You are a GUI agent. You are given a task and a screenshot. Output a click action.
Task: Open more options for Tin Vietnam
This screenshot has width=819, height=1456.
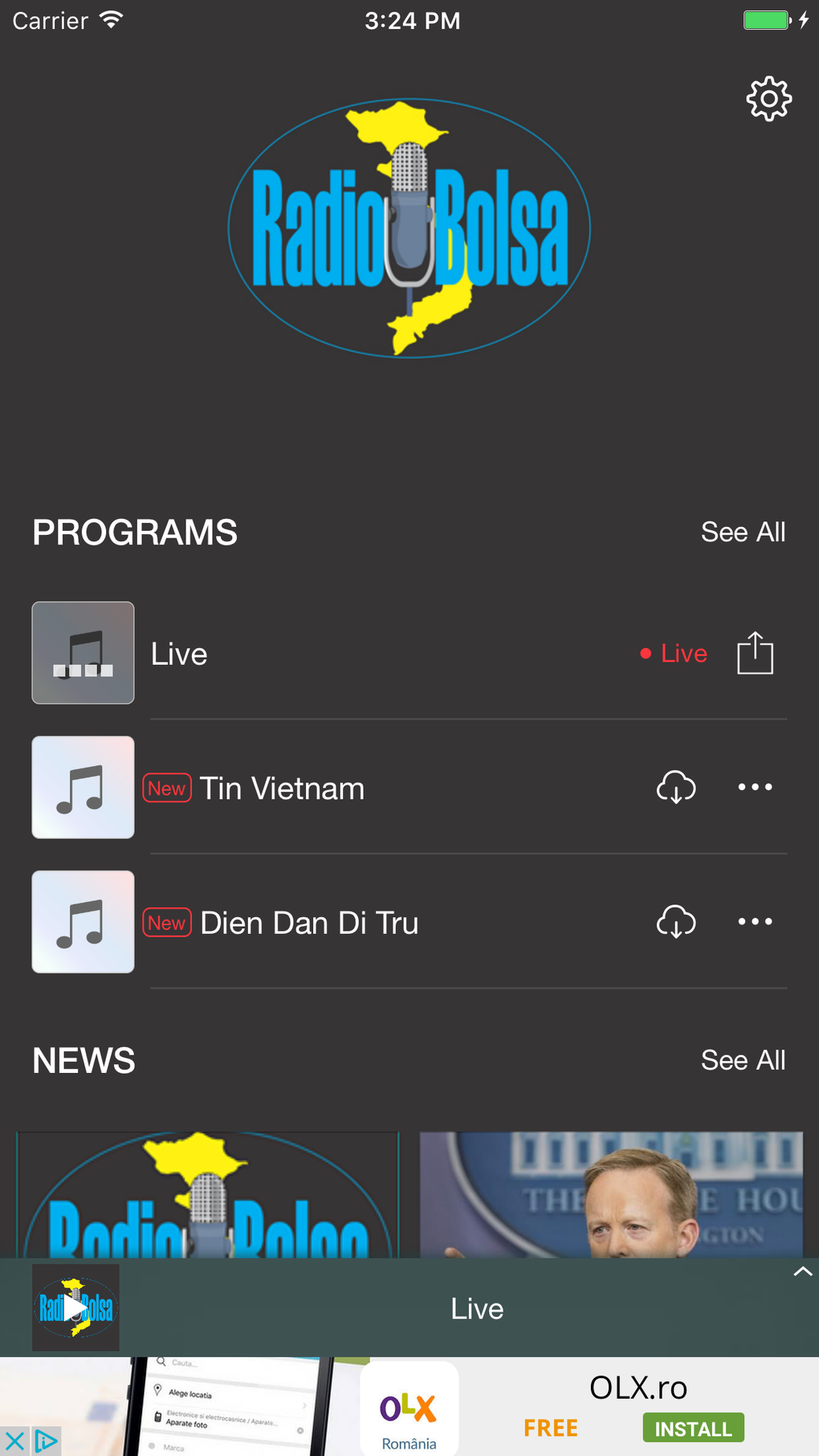(755, 788)
